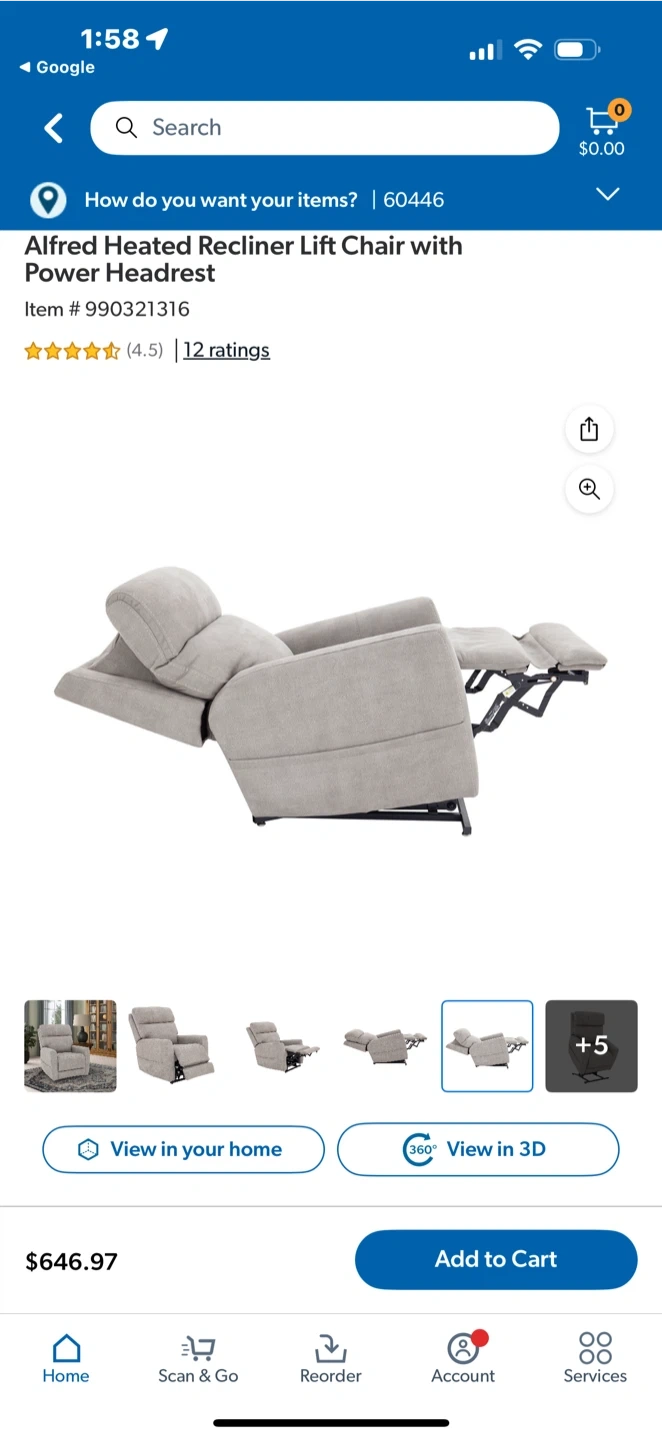Zoom into the product image

pos(589,489)
